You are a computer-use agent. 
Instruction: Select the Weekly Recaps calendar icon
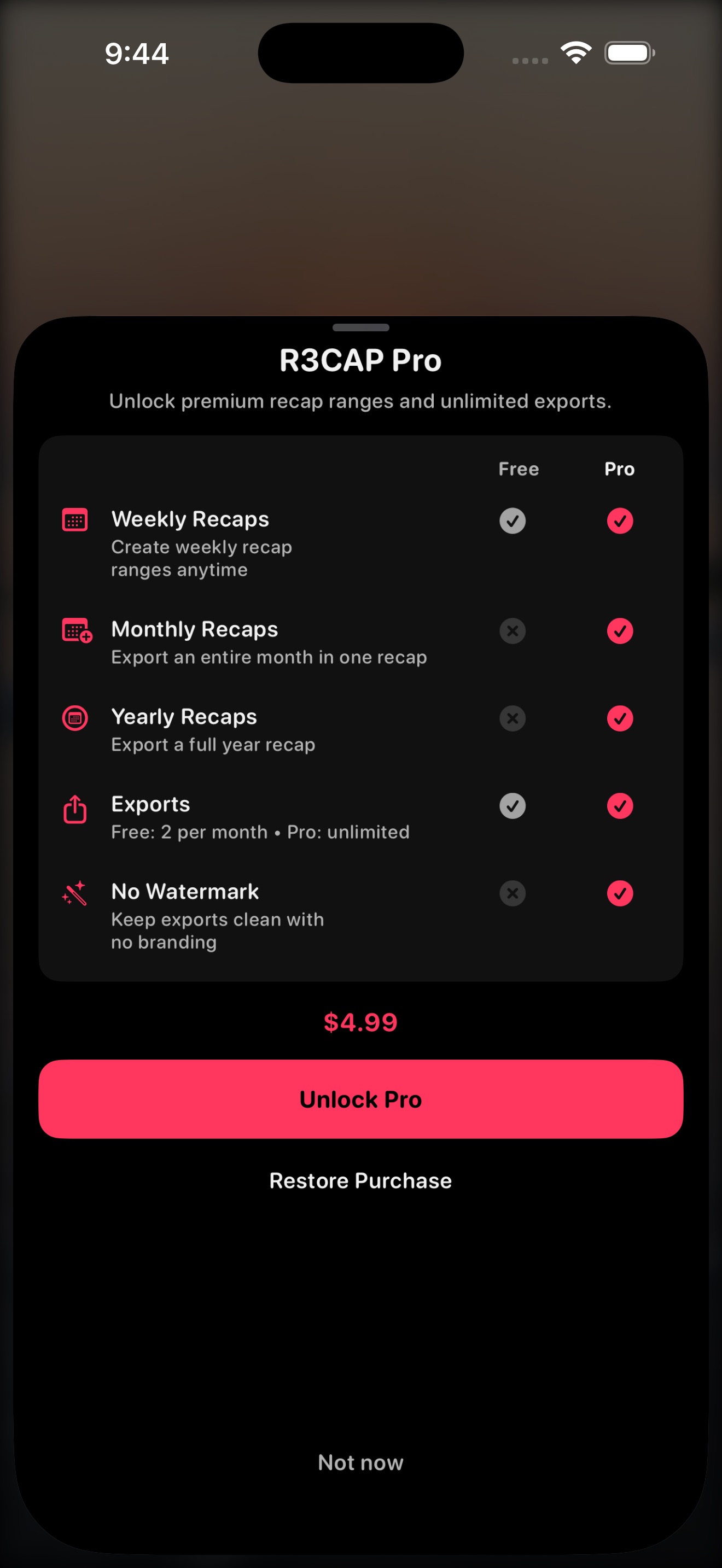tap(75, 520)
